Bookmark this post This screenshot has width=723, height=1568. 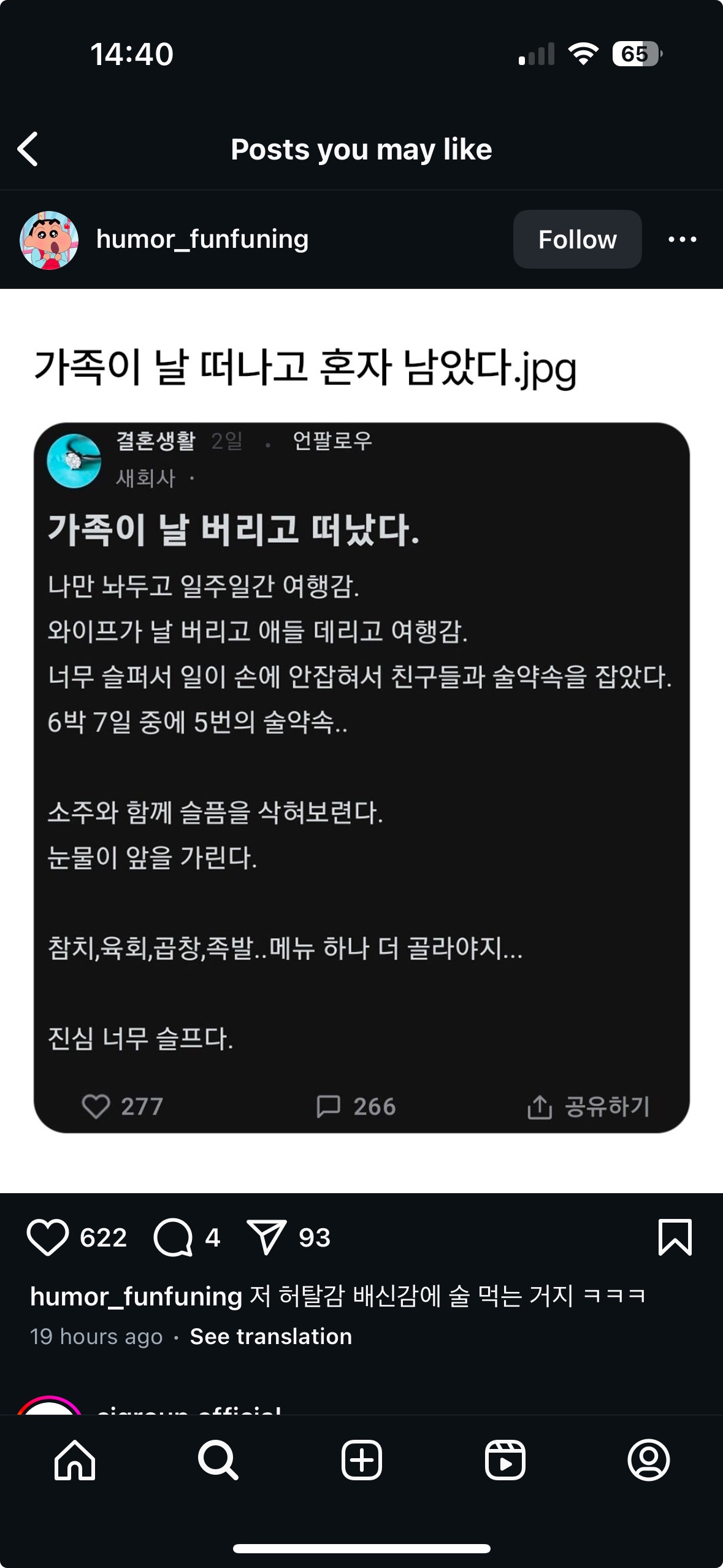tap(675, 1237)
